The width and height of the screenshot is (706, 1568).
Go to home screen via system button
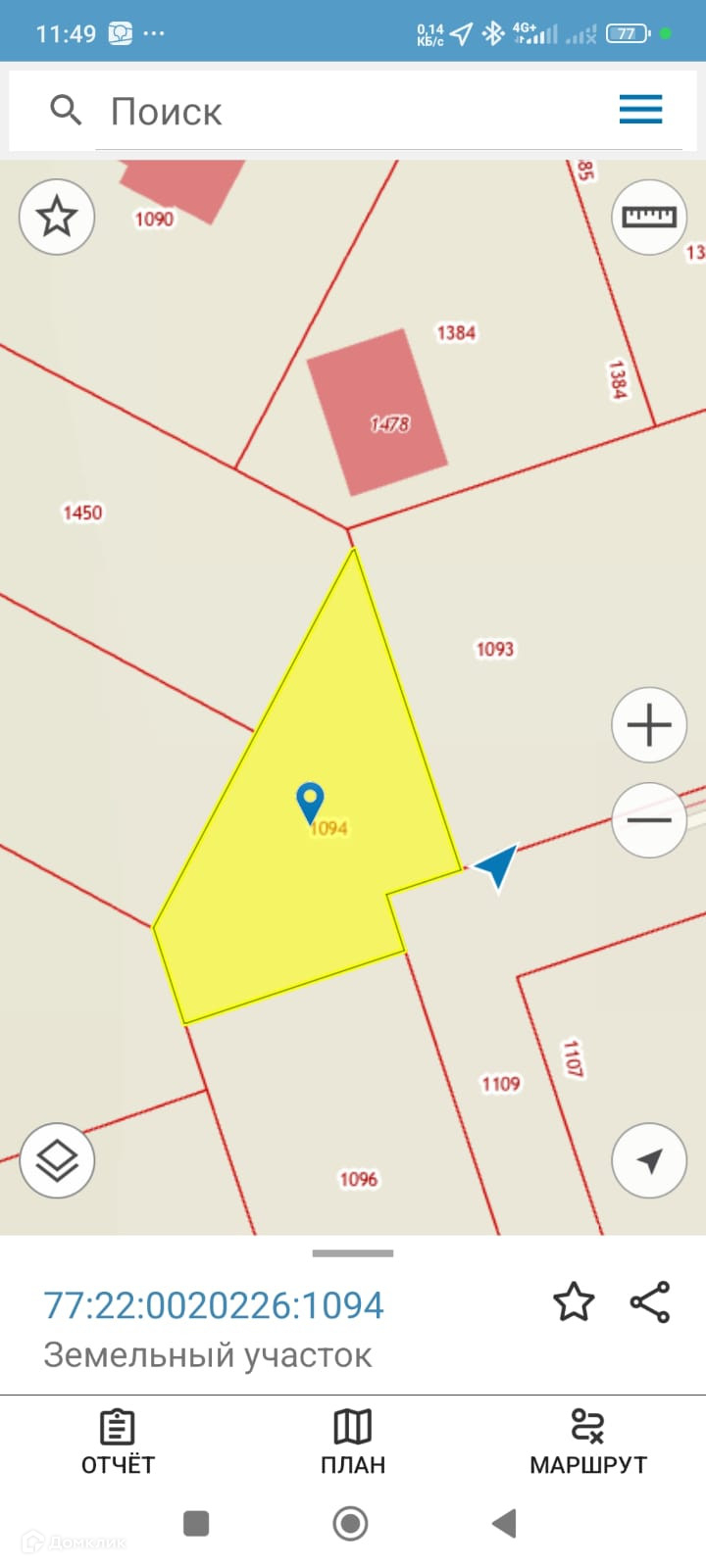351,1523
